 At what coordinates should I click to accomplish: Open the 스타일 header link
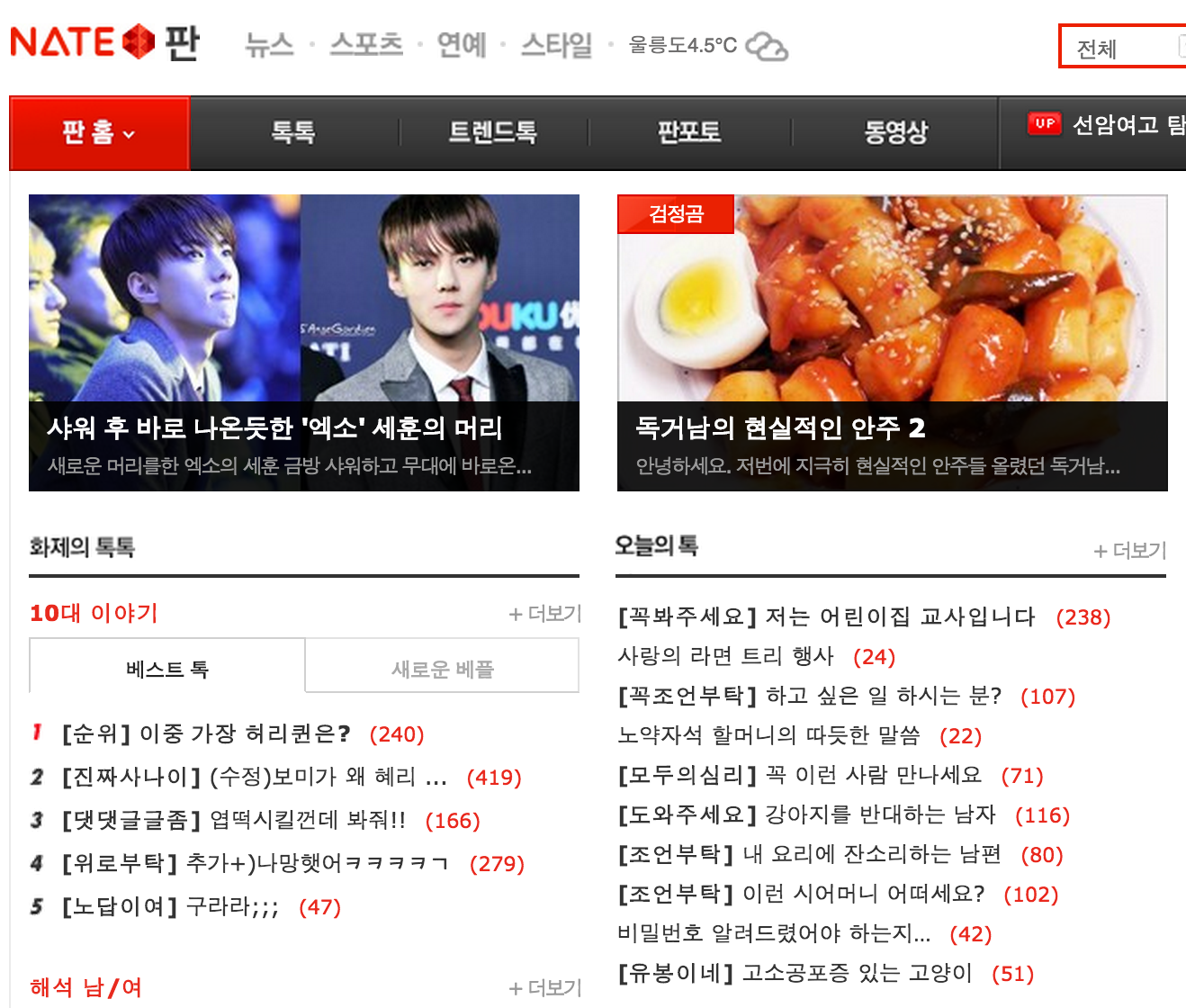click(557, 44)
